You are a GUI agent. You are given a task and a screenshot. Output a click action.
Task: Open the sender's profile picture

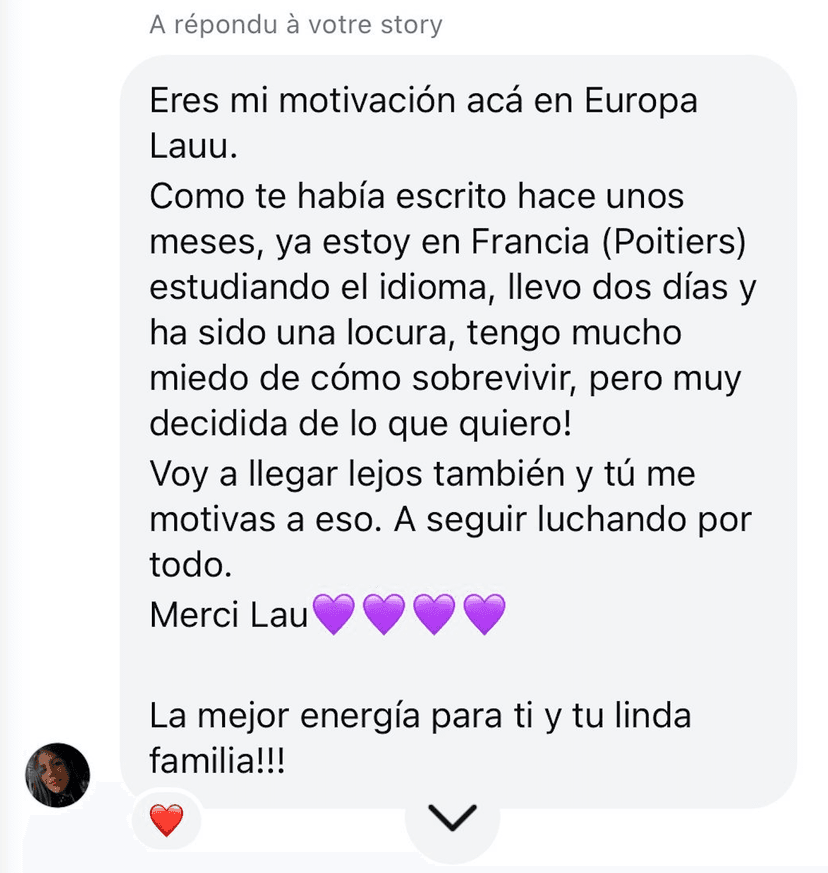point(58,775)
